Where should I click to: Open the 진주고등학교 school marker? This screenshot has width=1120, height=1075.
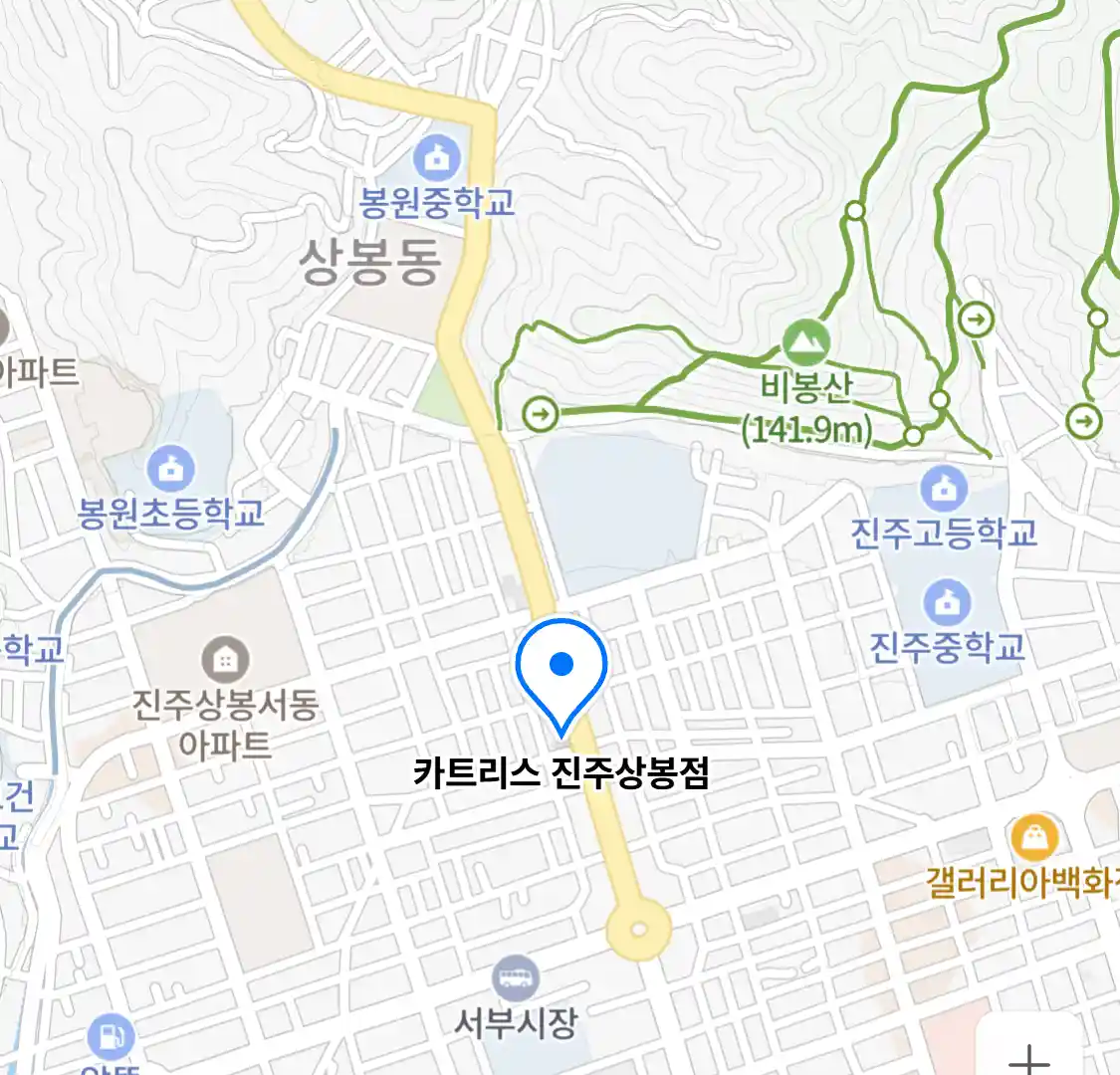944,489
